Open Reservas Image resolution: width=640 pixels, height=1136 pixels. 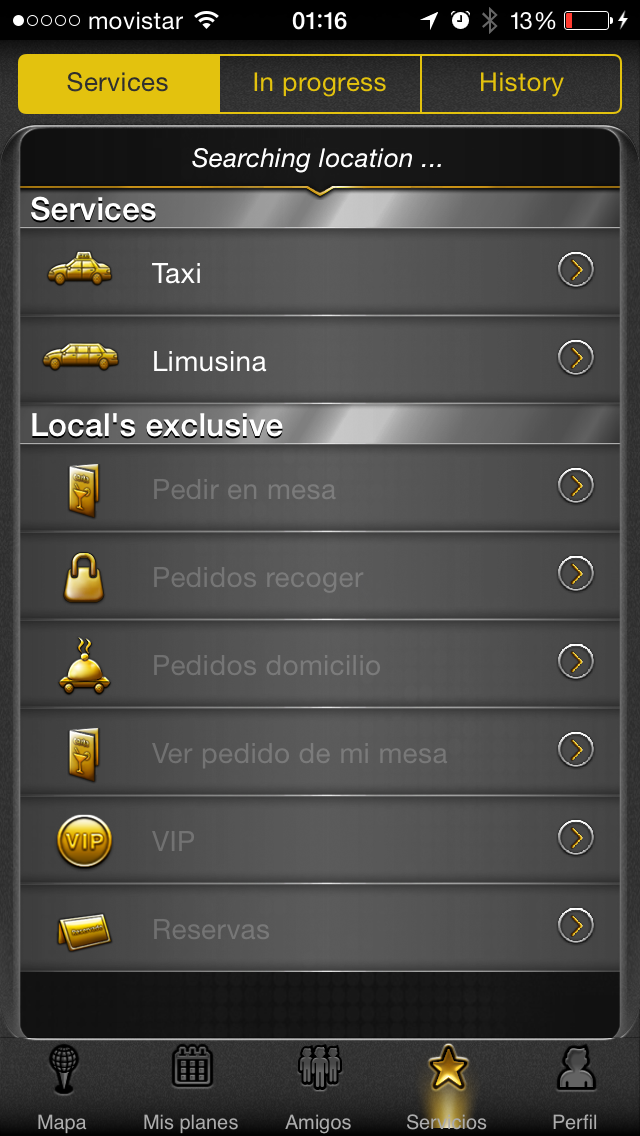[x=320, y=928]
